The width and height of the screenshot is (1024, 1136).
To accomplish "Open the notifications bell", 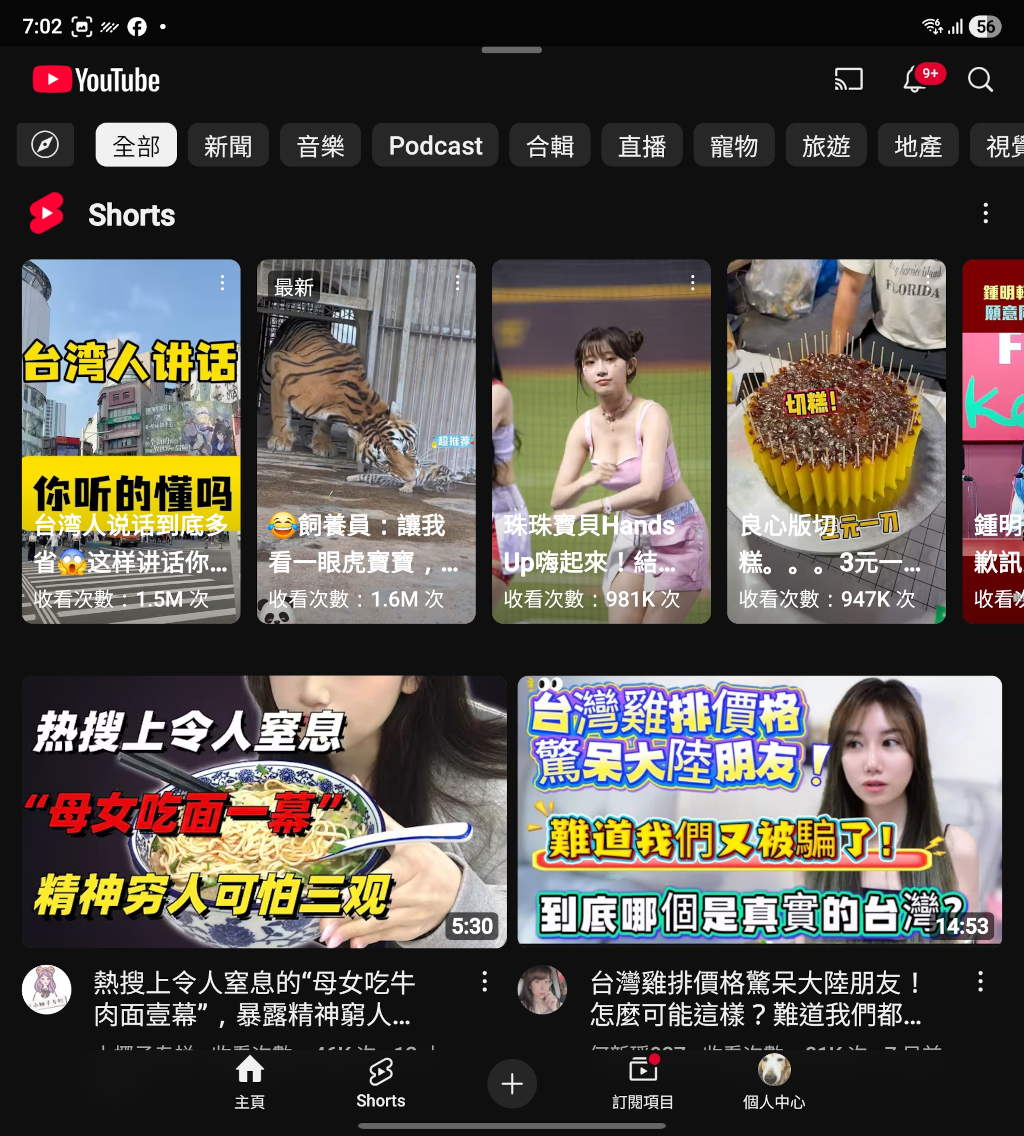I will [915, 80].
